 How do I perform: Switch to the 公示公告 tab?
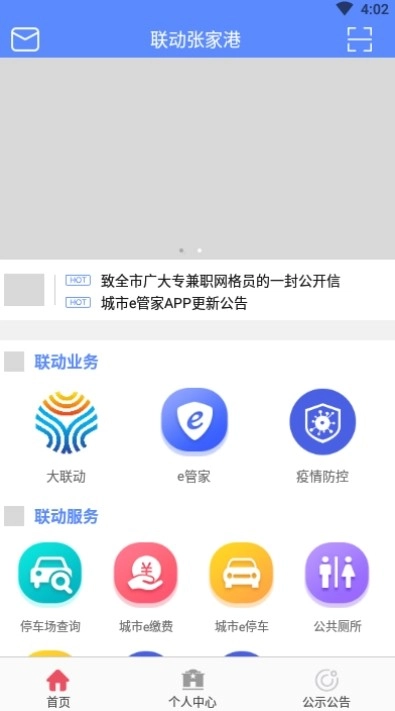tap(327, 688)
